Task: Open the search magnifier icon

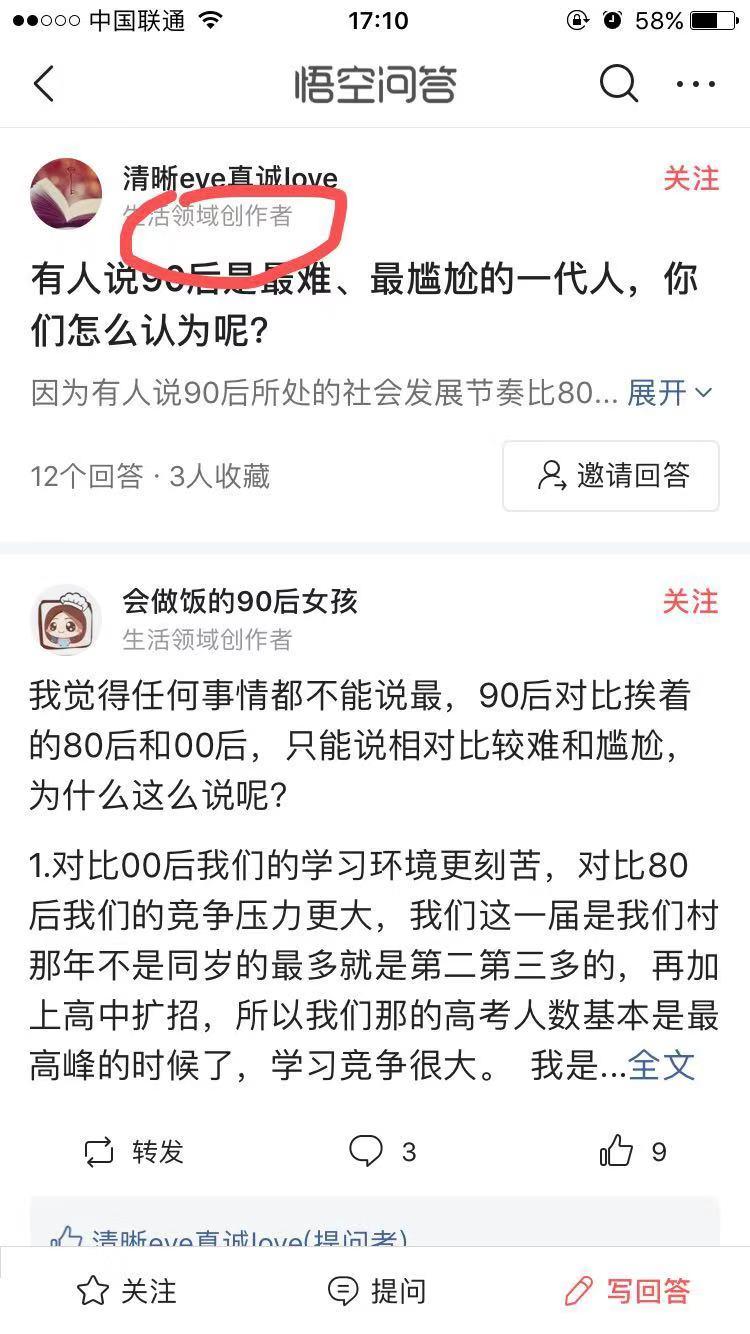Action: click(618, 85)
